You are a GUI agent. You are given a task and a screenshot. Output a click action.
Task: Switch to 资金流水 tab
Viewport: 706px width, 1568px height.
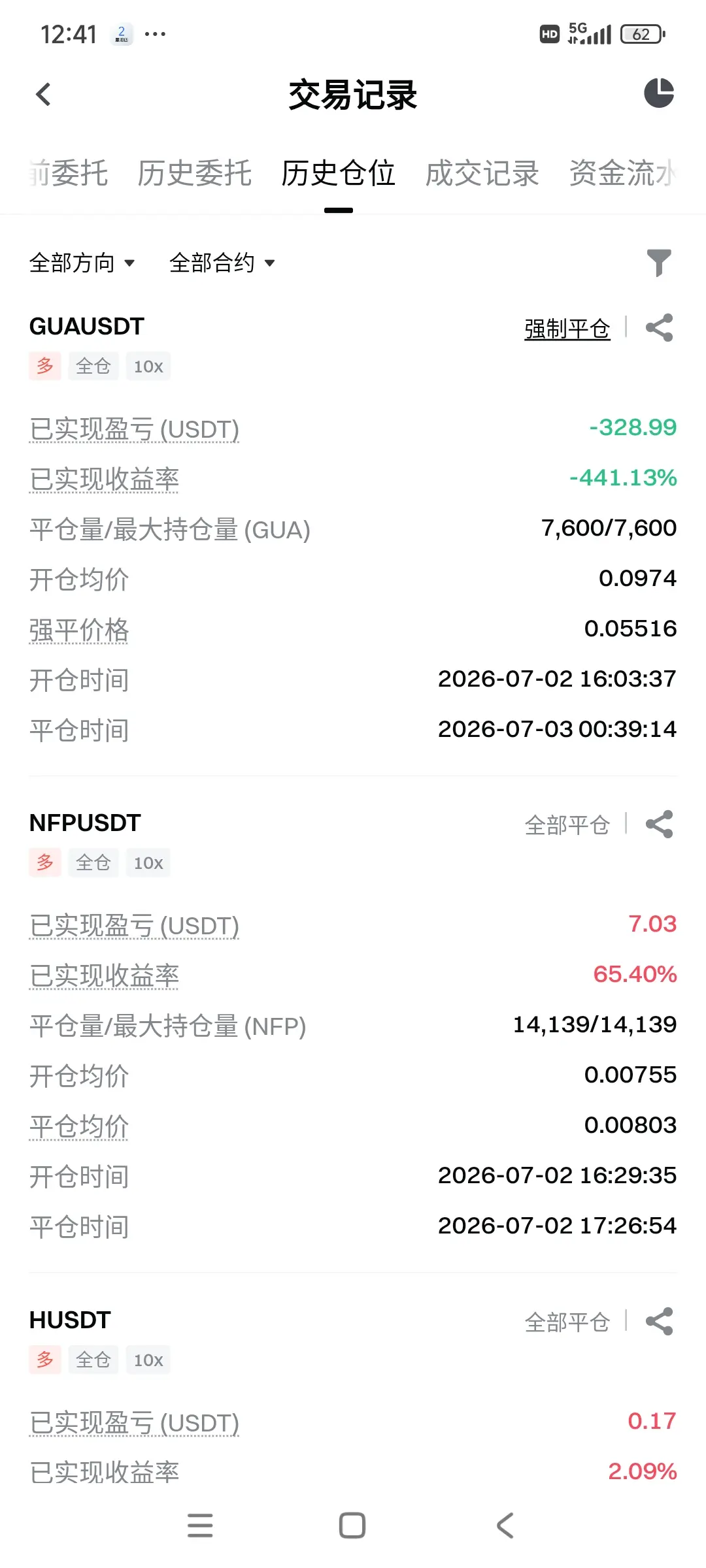623,174
